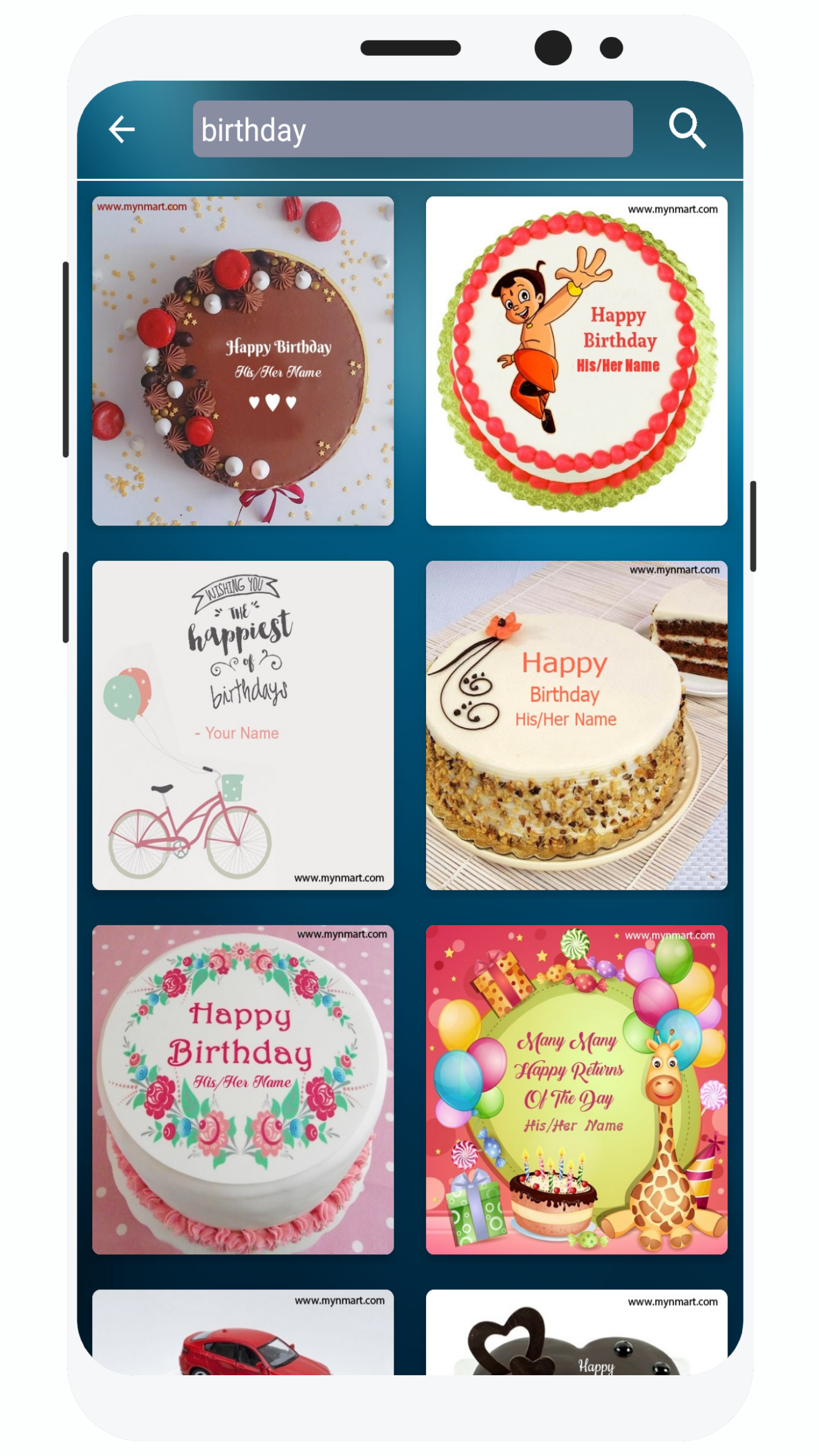Choose the pink floral wreath cake card

pyautogui.click(x=243, y=1089)
